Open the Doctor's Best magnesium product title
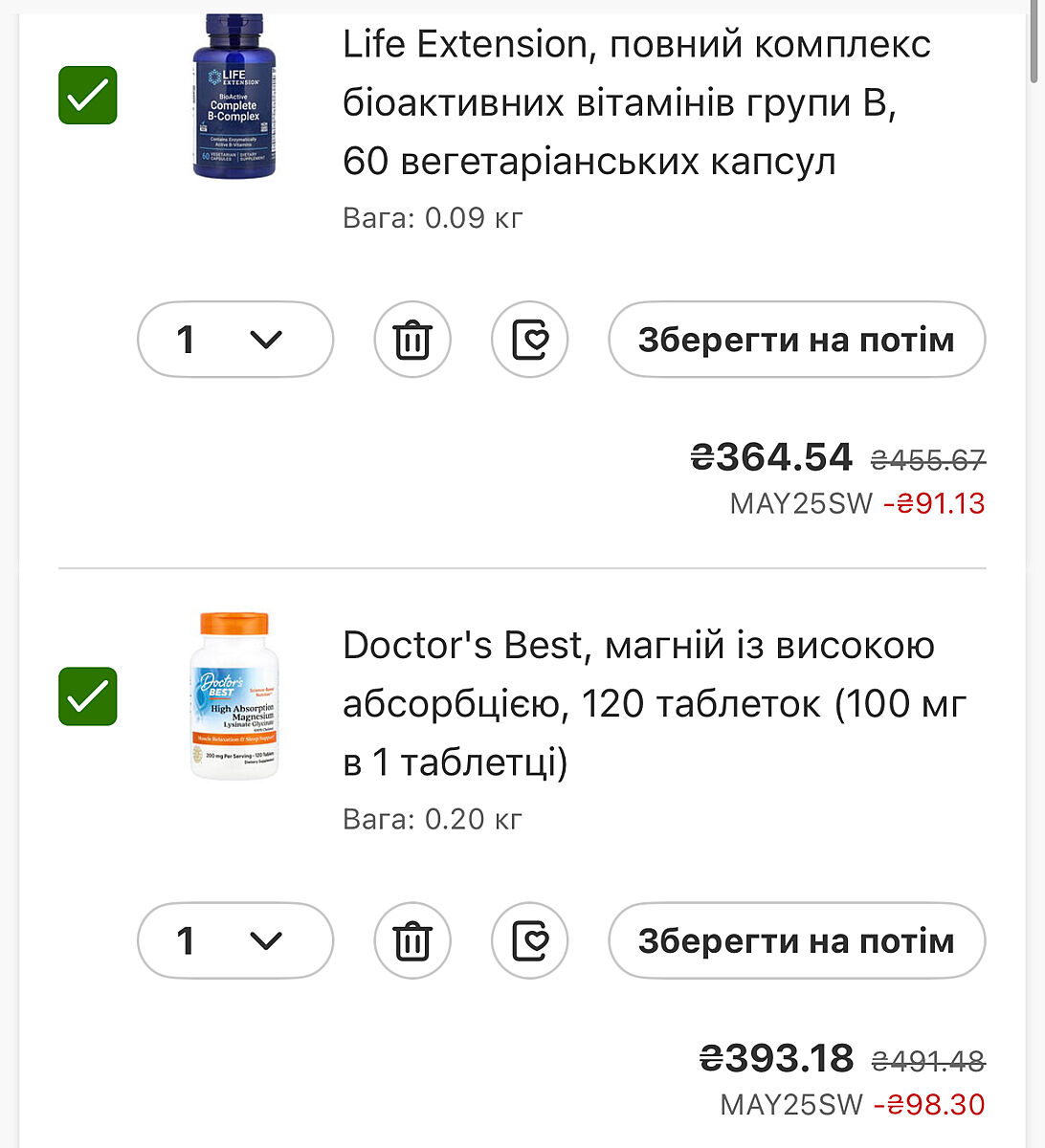The height and width of the screenshot is (1148, 1045). click(655, 703)
